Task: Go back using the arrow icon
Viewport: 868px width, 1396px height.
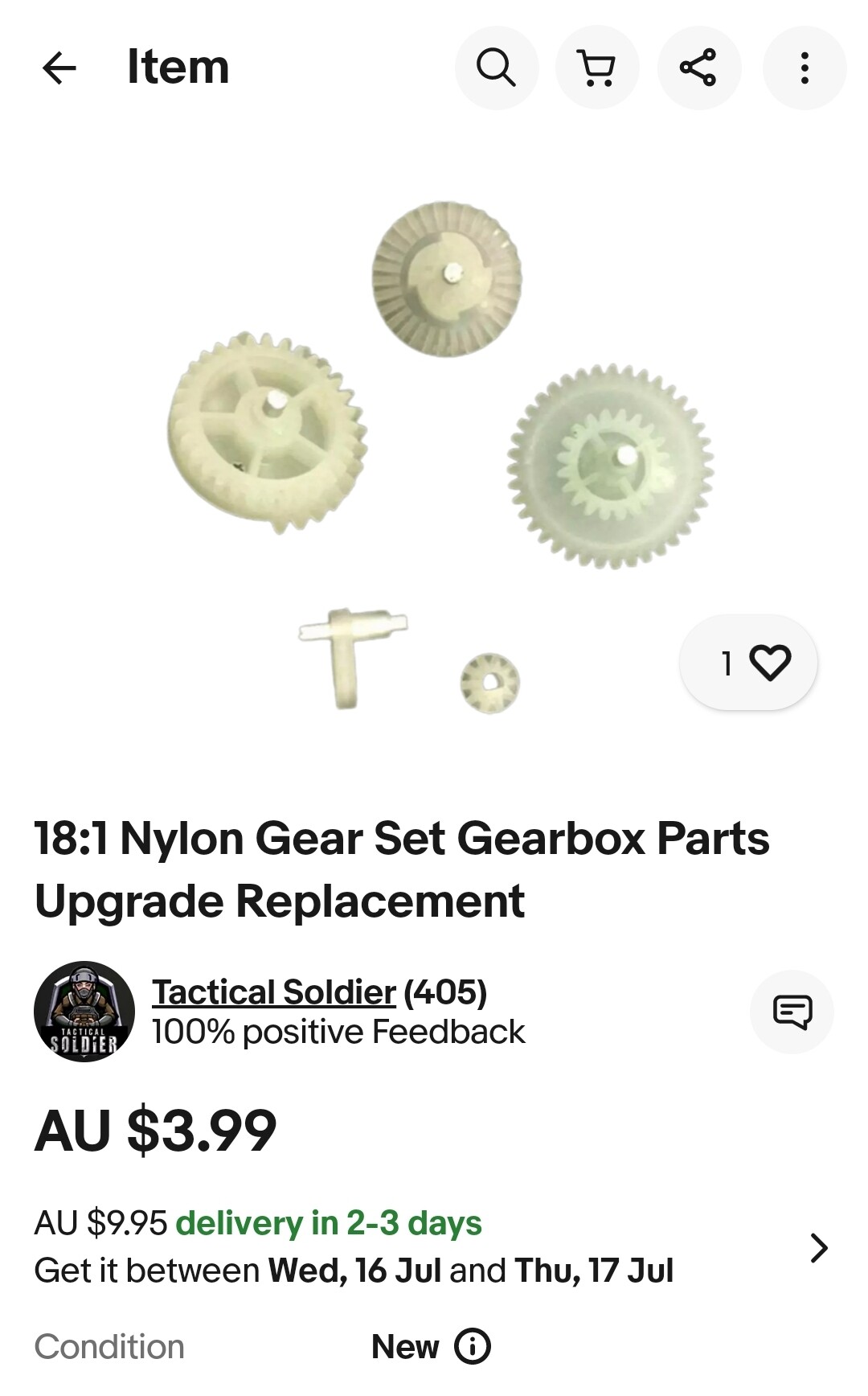Action: 59,68
